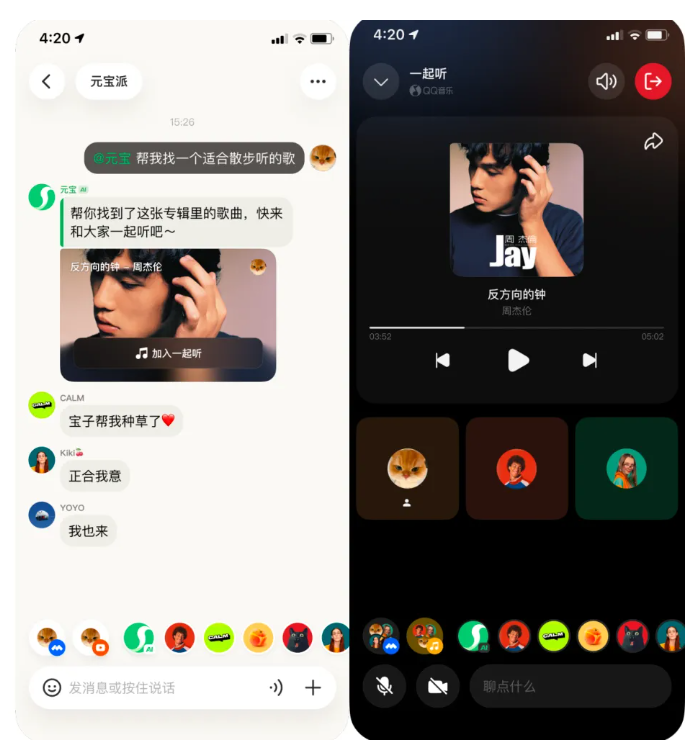
Task: Toggle the speaker sound in 一起听
Action: [606, 81]
